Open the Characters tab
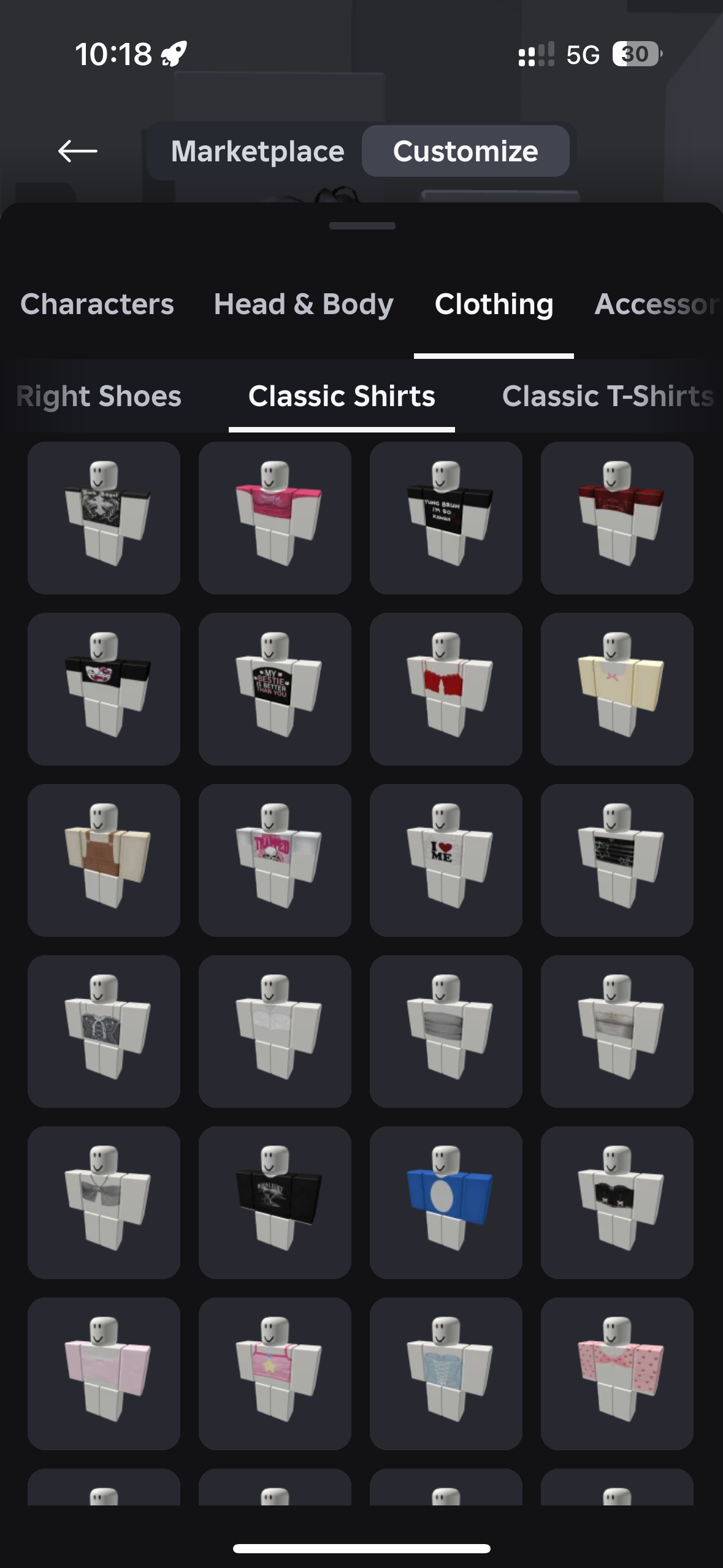 tap(97, 304)
